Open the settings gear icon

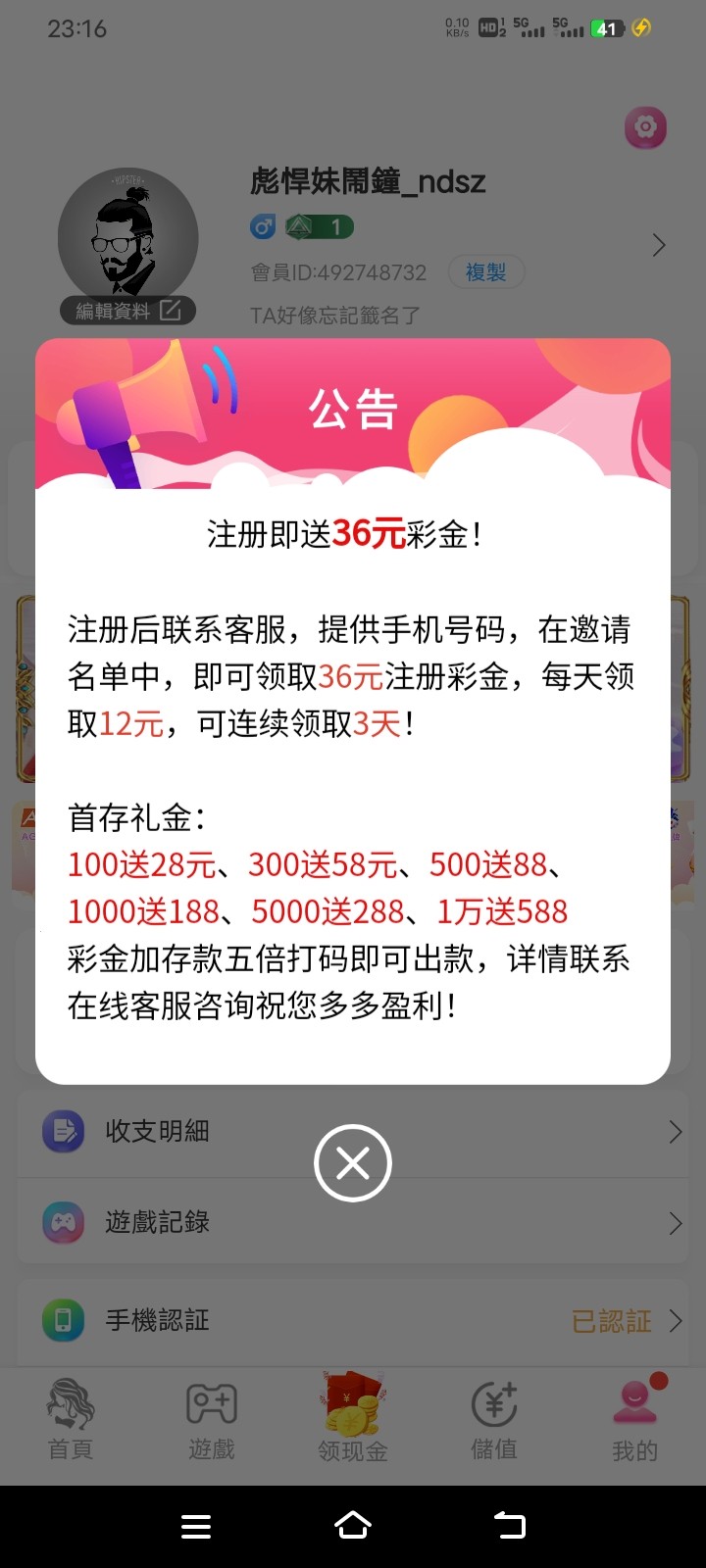point(644,127)
